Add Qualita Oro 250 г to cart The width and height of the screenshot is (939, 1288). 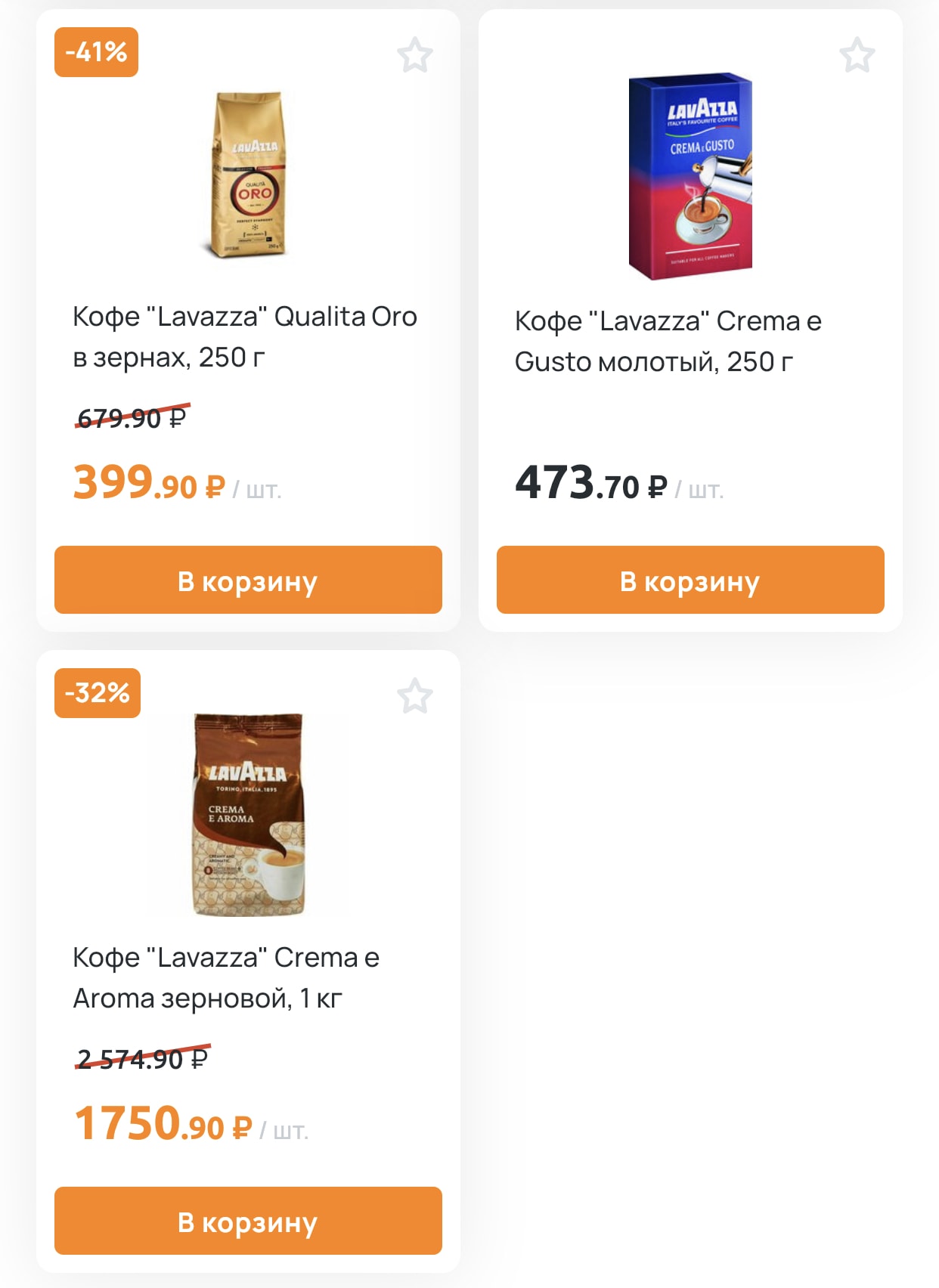coord(248,580)
